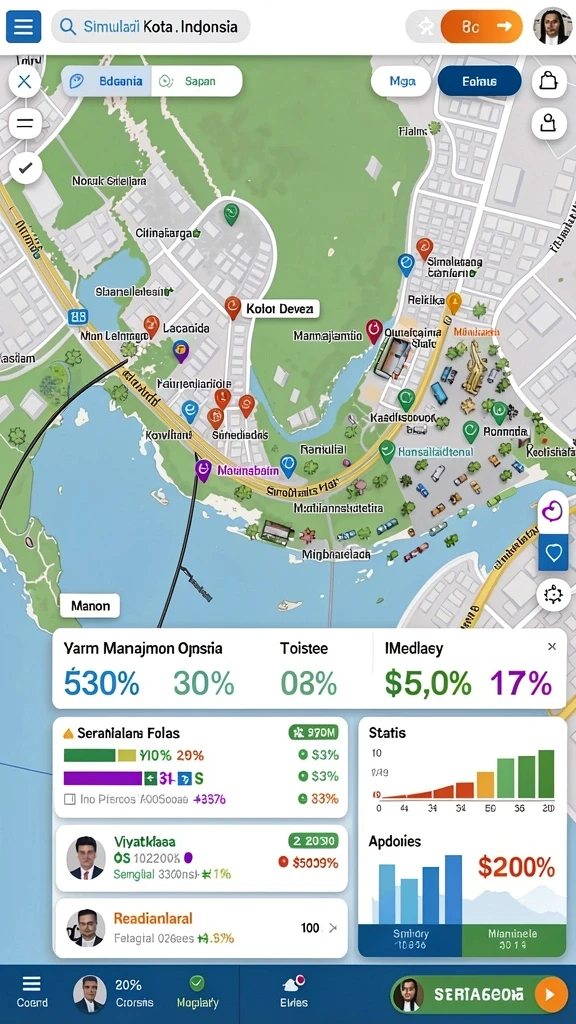Open the hamburger menu button
This screenshot has width=576, height=1024.
click(24, 26)
